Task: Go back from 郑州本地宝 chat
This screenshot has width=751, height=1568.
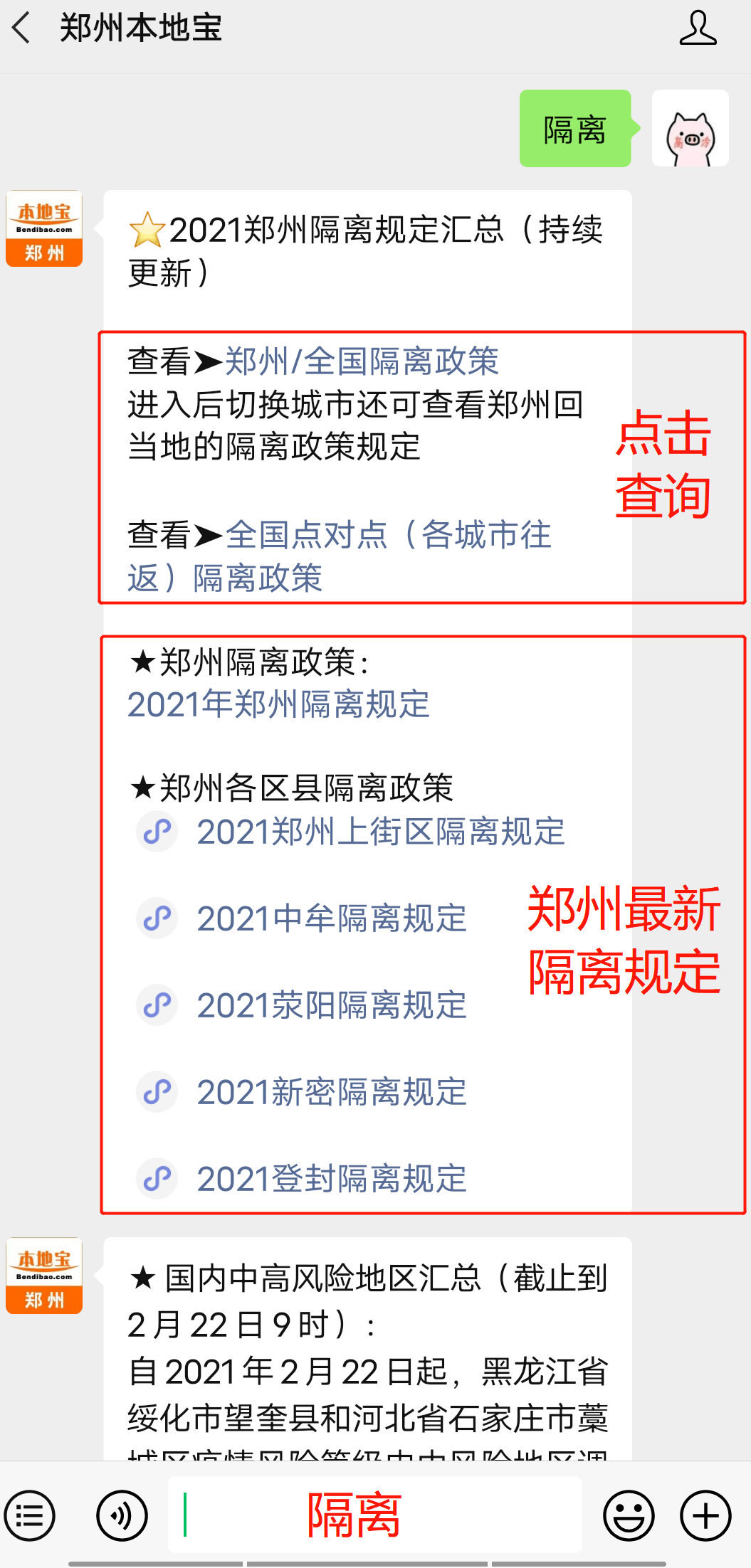Action: 22,28
